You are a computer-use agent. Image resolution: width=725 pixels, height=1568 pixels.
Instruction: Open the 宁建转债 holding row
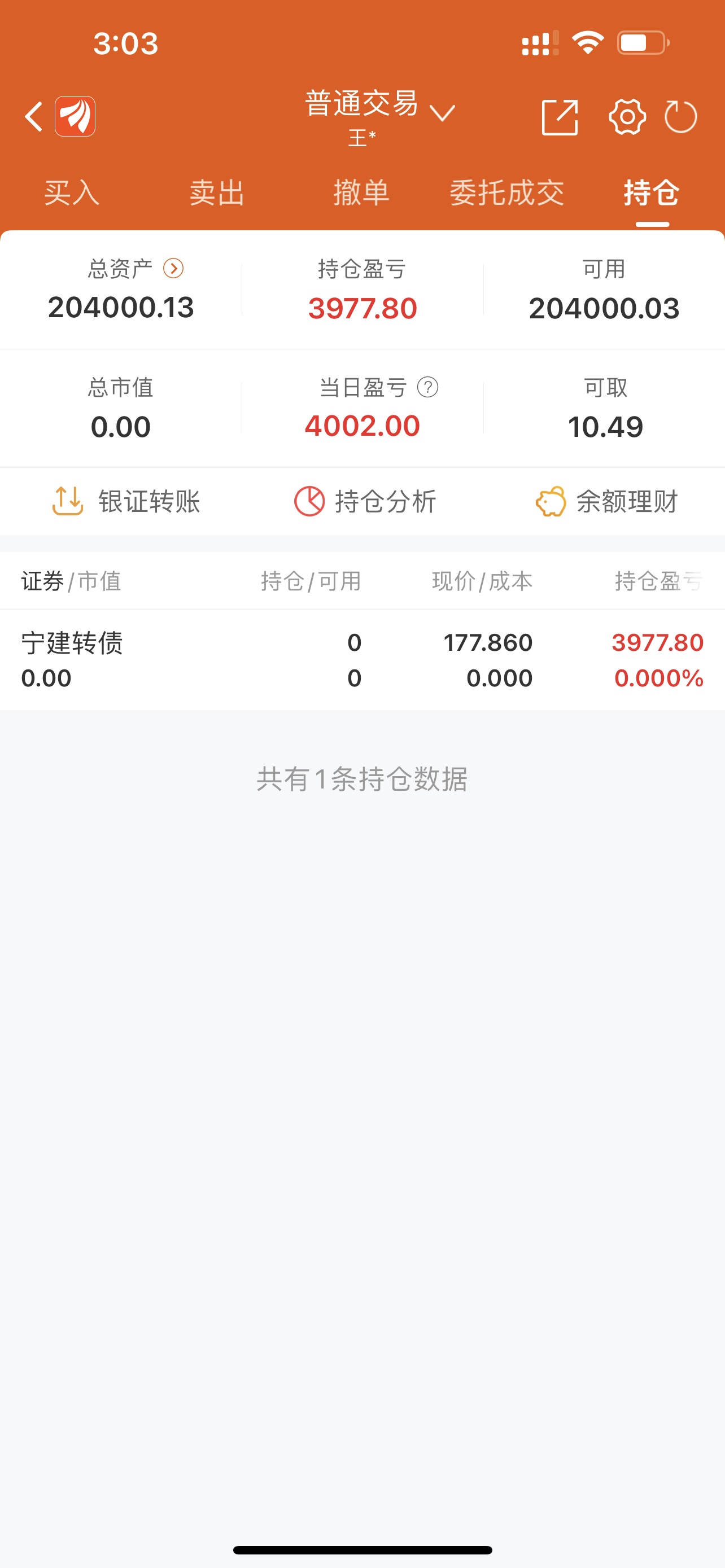[362, 660]
